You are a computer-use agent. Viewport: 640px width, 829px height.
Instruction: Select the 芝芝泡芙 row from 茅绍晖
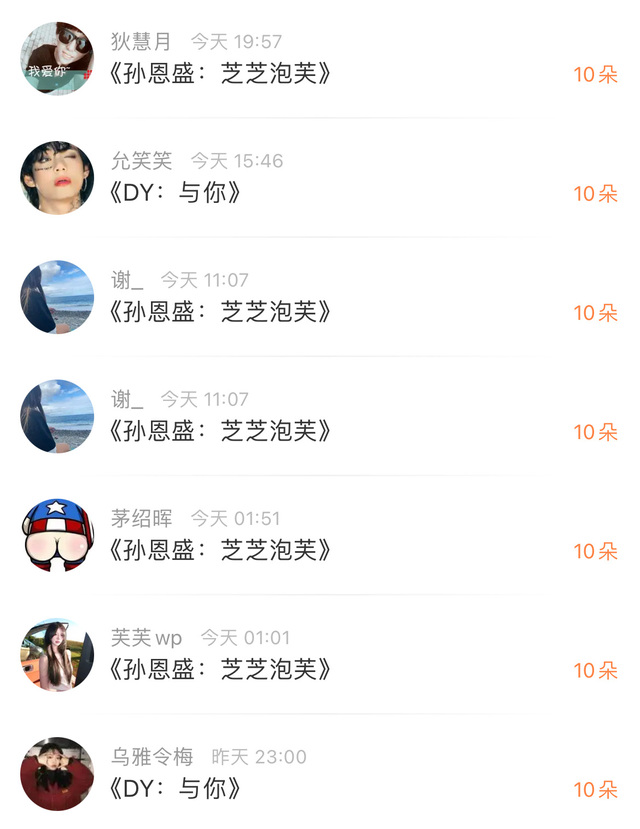tap(219, 550)
